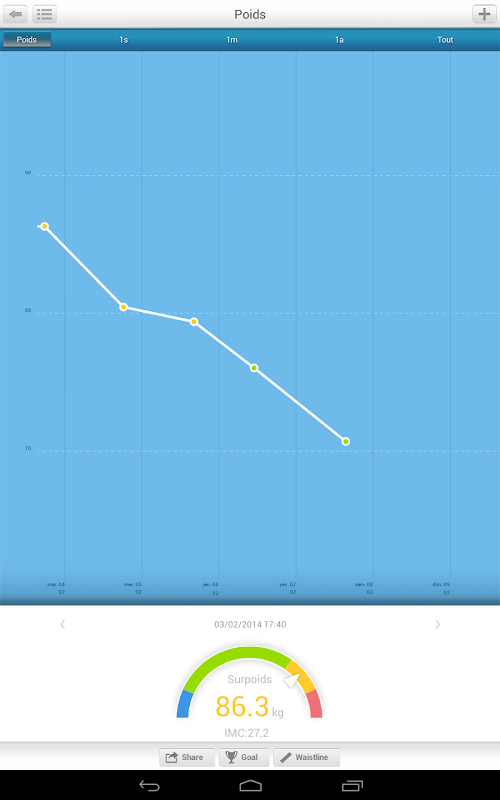The width and height of the screenshot is (500, 800).
Task: Select the lowest green data point
Action: click(346, 441)
